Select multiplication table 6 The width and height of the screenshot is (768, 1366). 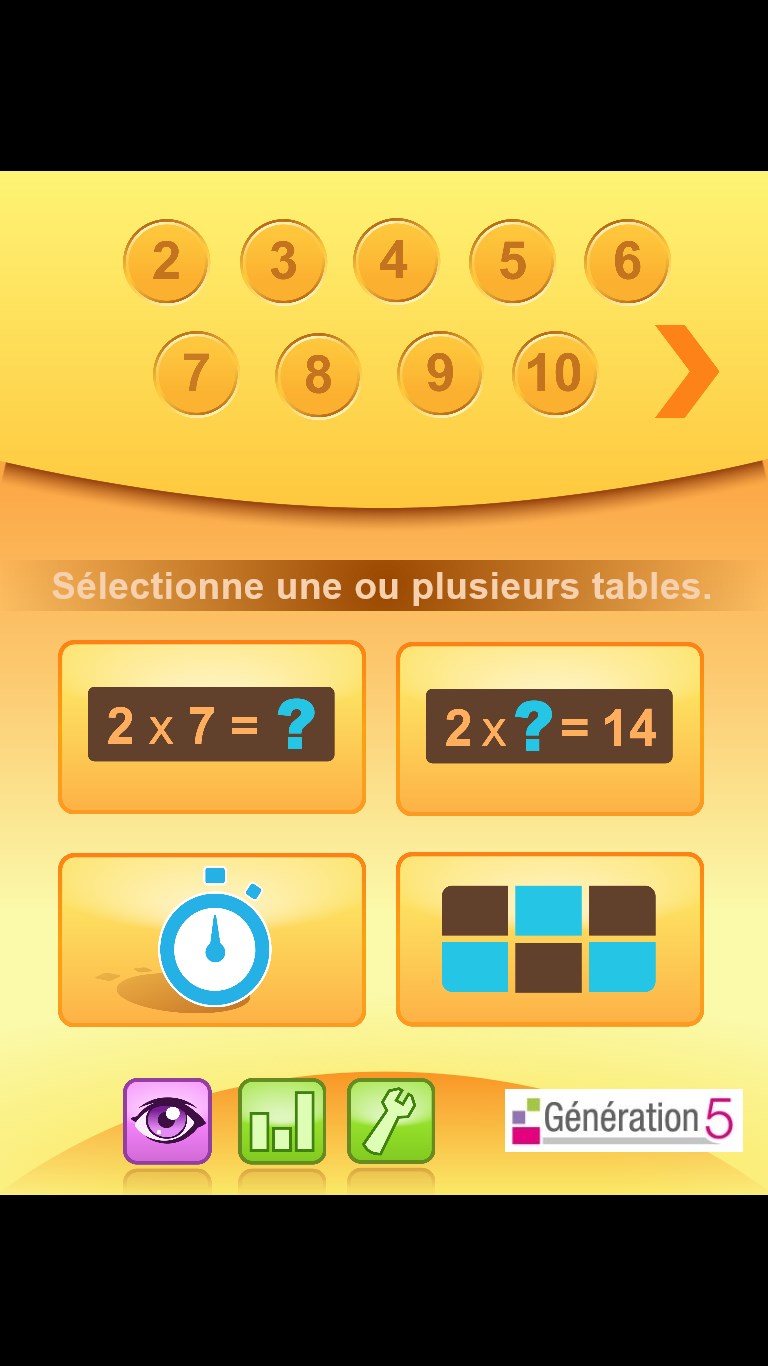627,262
